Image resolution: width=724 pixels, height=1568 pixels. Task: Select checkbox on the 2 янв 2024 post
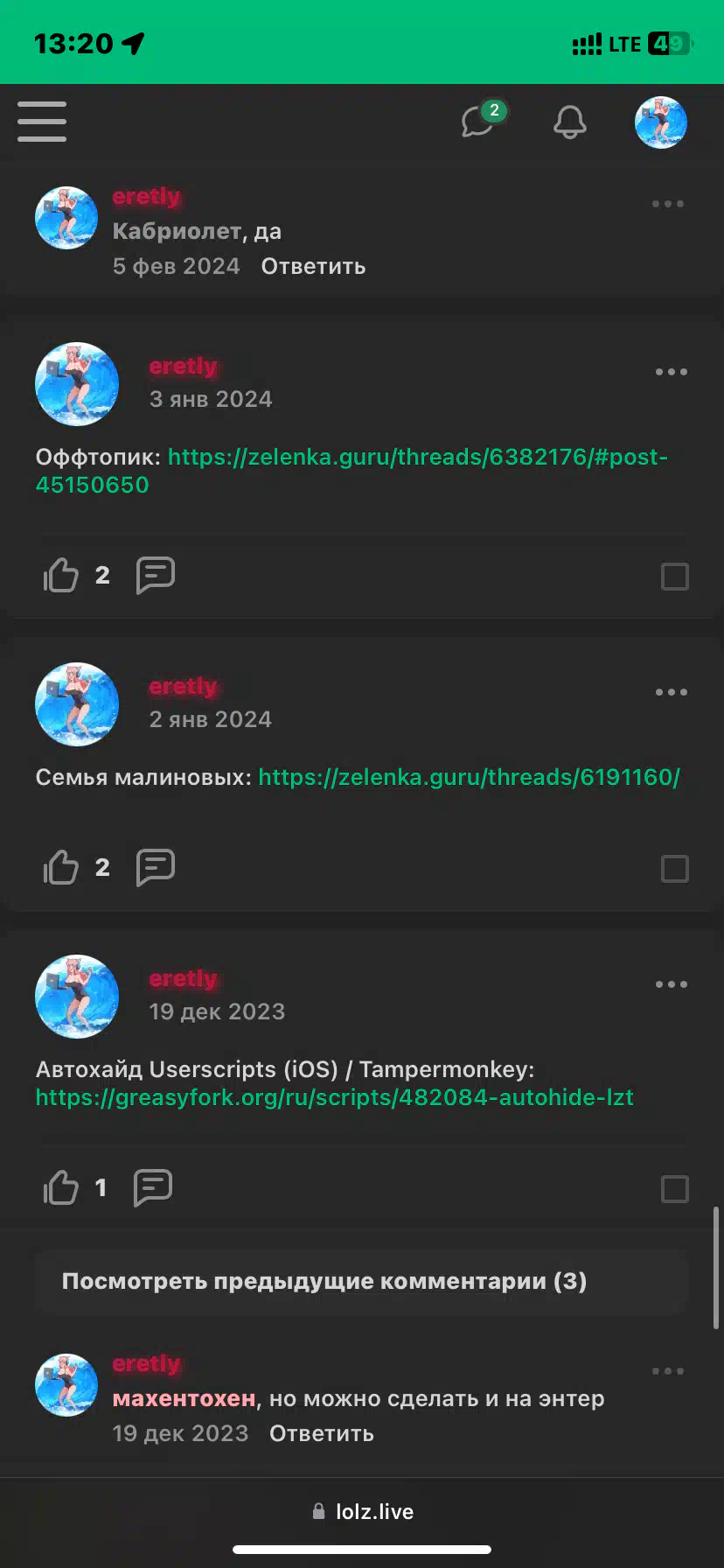674,869
